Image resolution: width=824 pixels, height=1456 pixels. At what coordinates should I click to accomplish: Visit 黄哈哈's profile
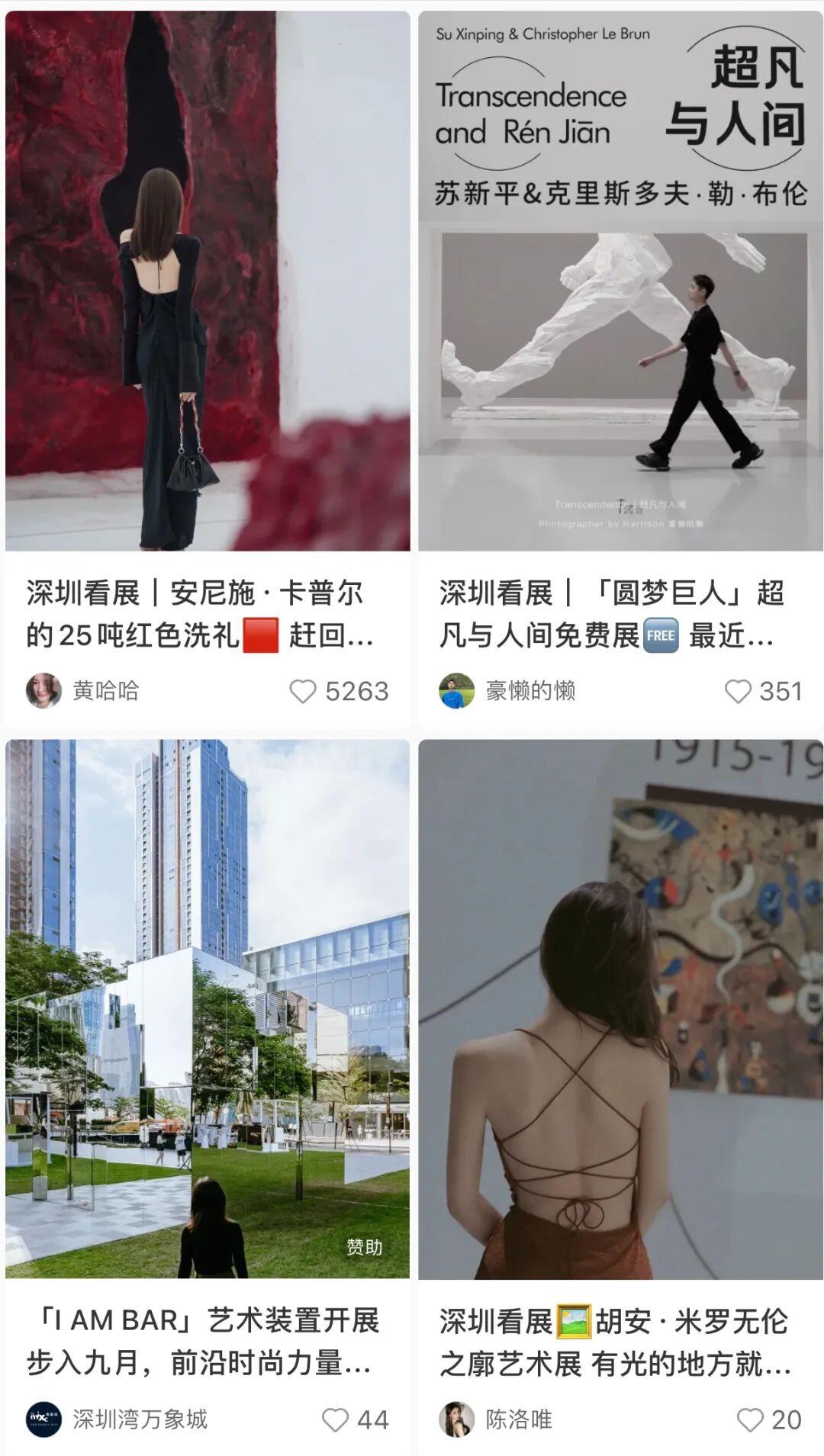(x=44, y=691)
